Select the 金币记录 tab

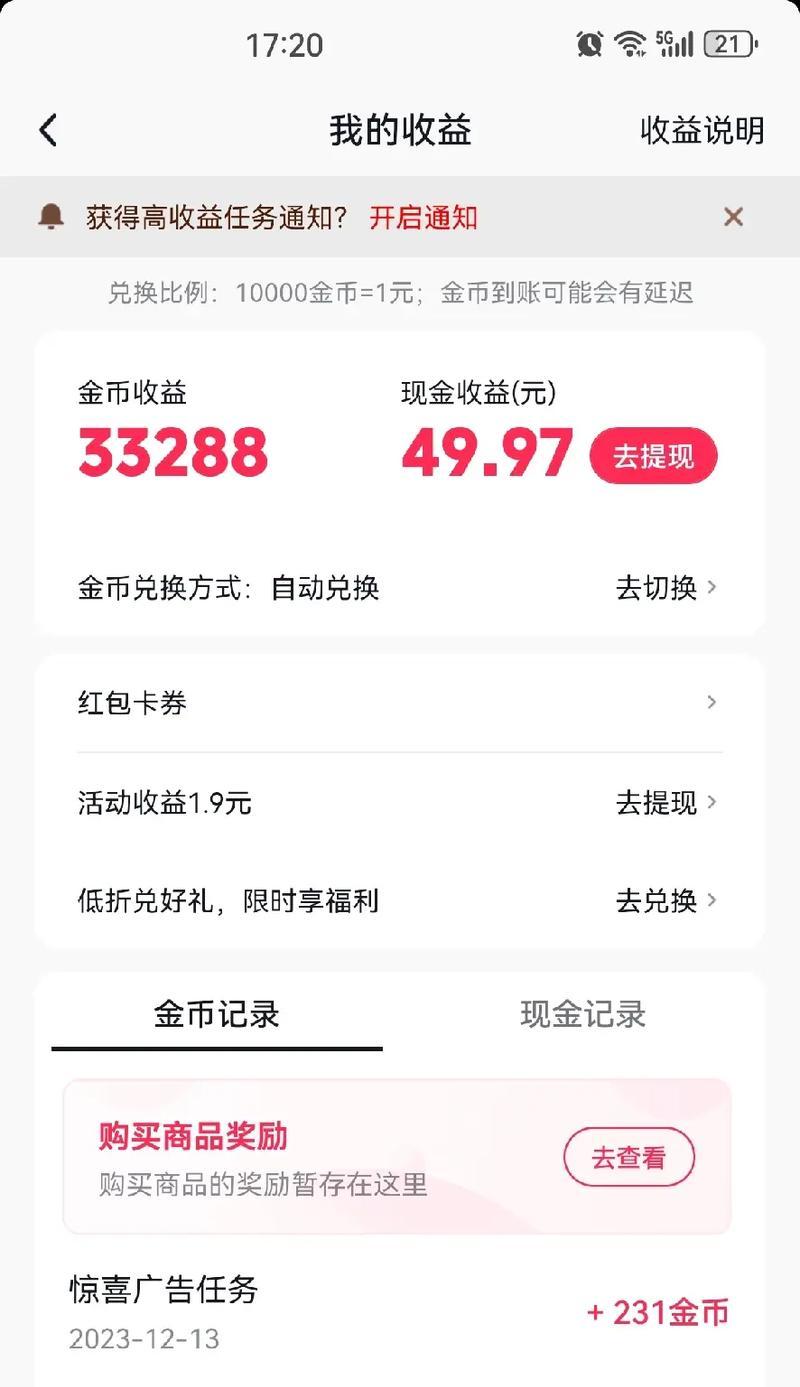[217, 1014]
